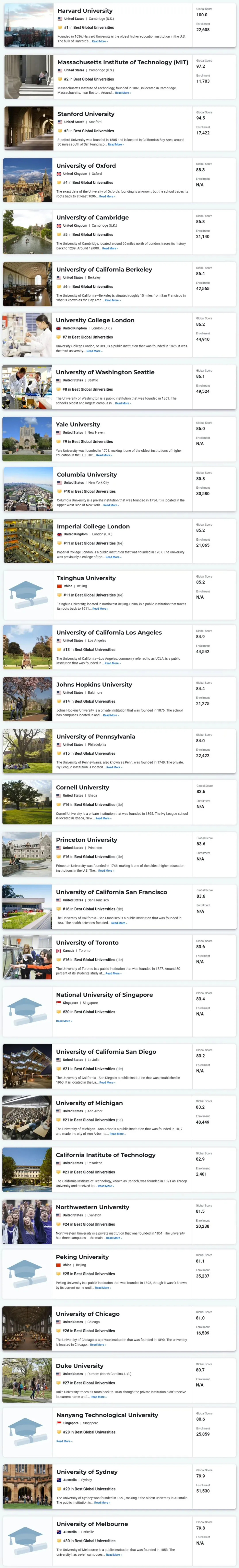Image resolution: width=239 pixels, height=1568 pixels.
Task: Open the Tsinghua University card
Action: (x=86, y=578)
